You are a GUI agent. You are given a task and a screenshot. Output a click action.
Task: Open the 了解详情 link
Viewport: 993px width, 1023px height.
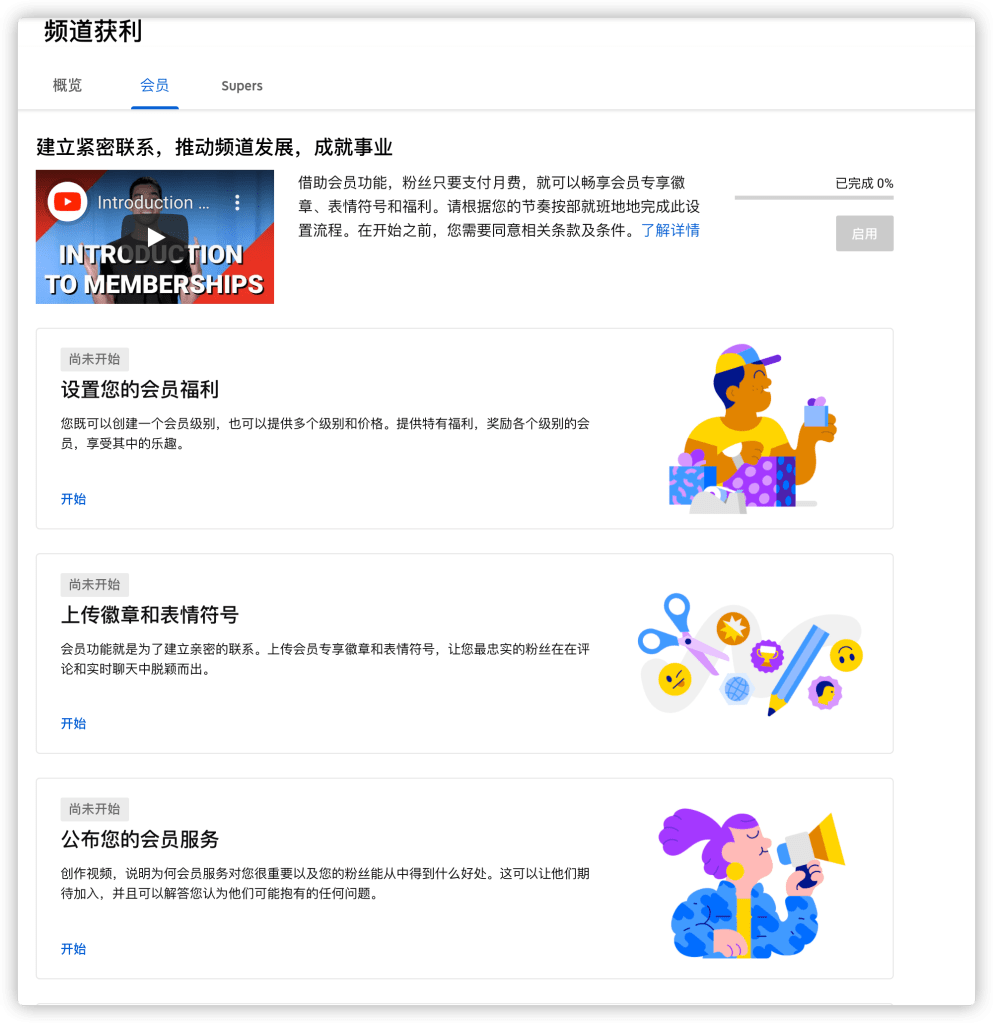point(670,230)
